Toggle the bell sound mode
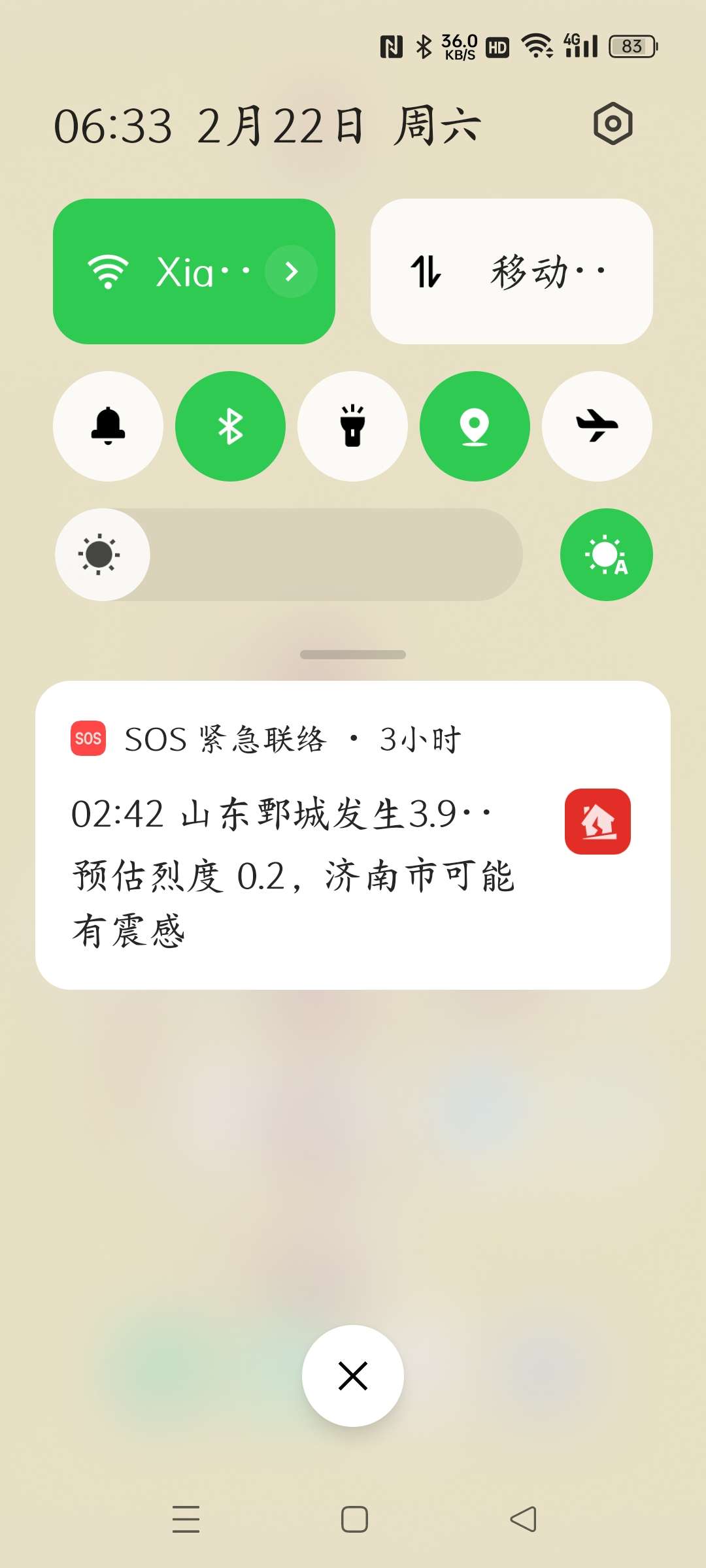The width and height of the screenshot is (706, 1568). [108, 426]
